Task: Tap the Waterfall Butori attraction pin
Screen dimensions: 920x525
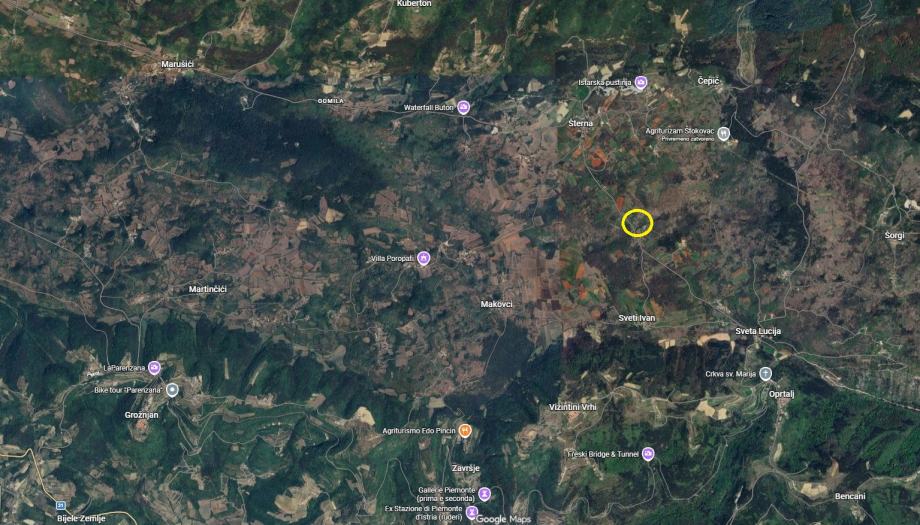Action: click(464, 107)
